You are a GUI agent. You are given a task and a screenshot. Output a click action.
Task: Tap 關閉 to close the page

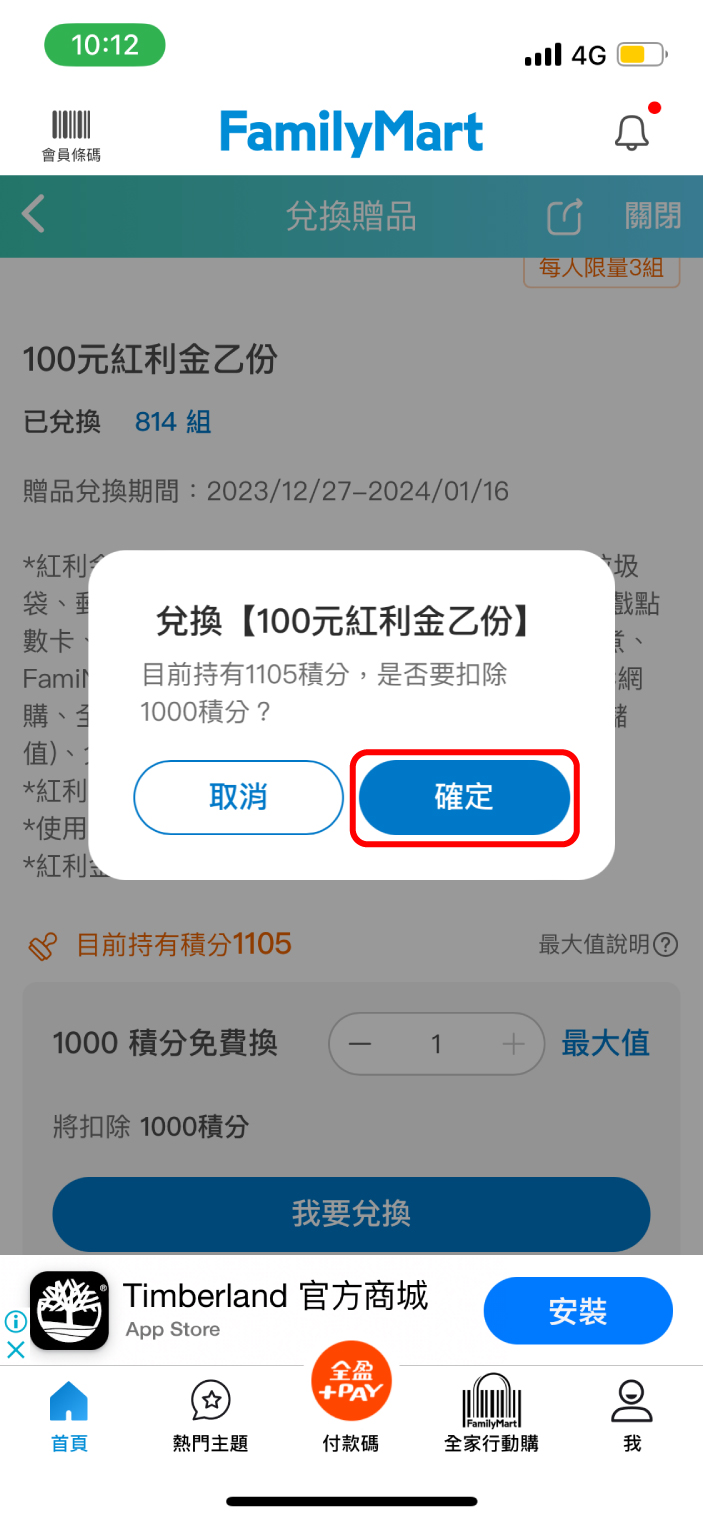tap(652, 216)
